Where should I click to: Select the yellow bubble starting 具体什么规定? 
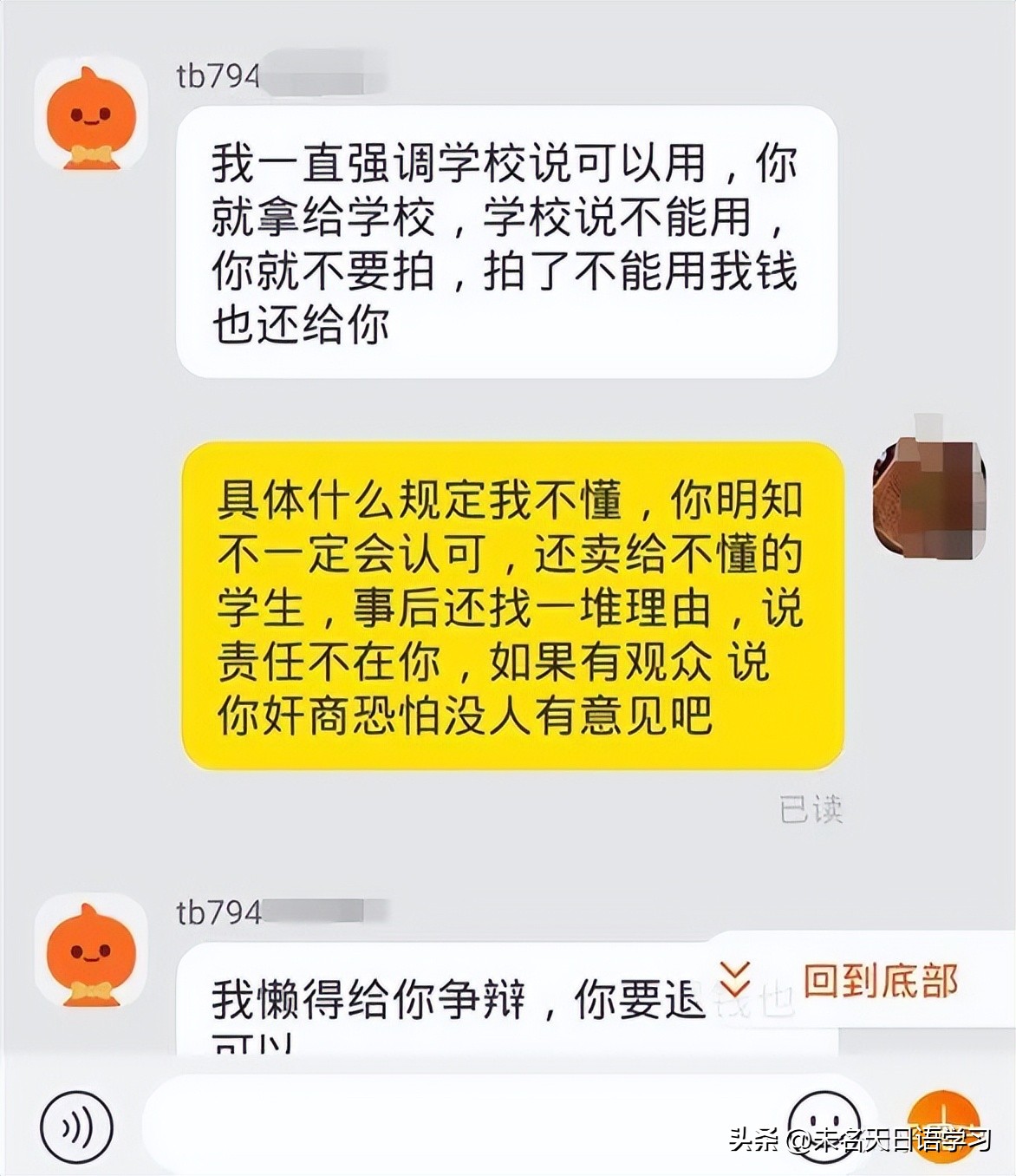coord(503,605)
